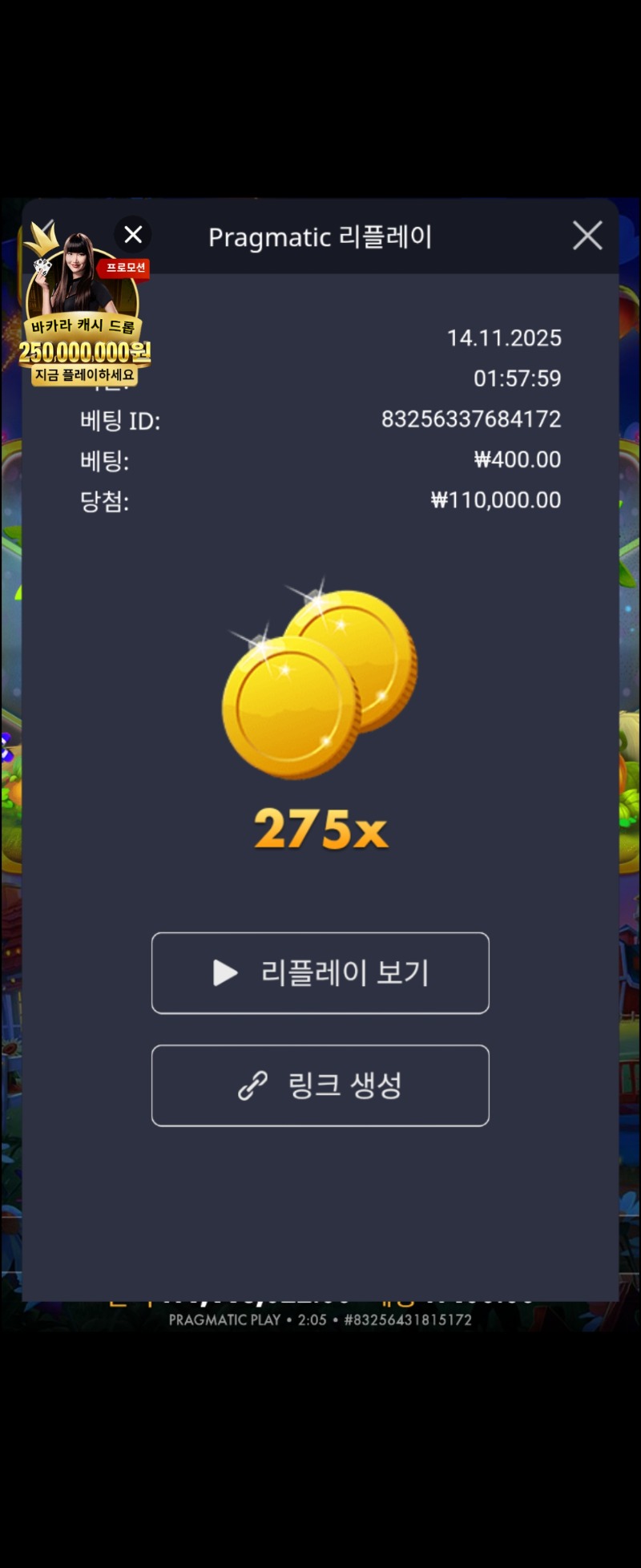Click the winnings amount ₩110,000.00

pyautogui.click(x=495, y=499)
